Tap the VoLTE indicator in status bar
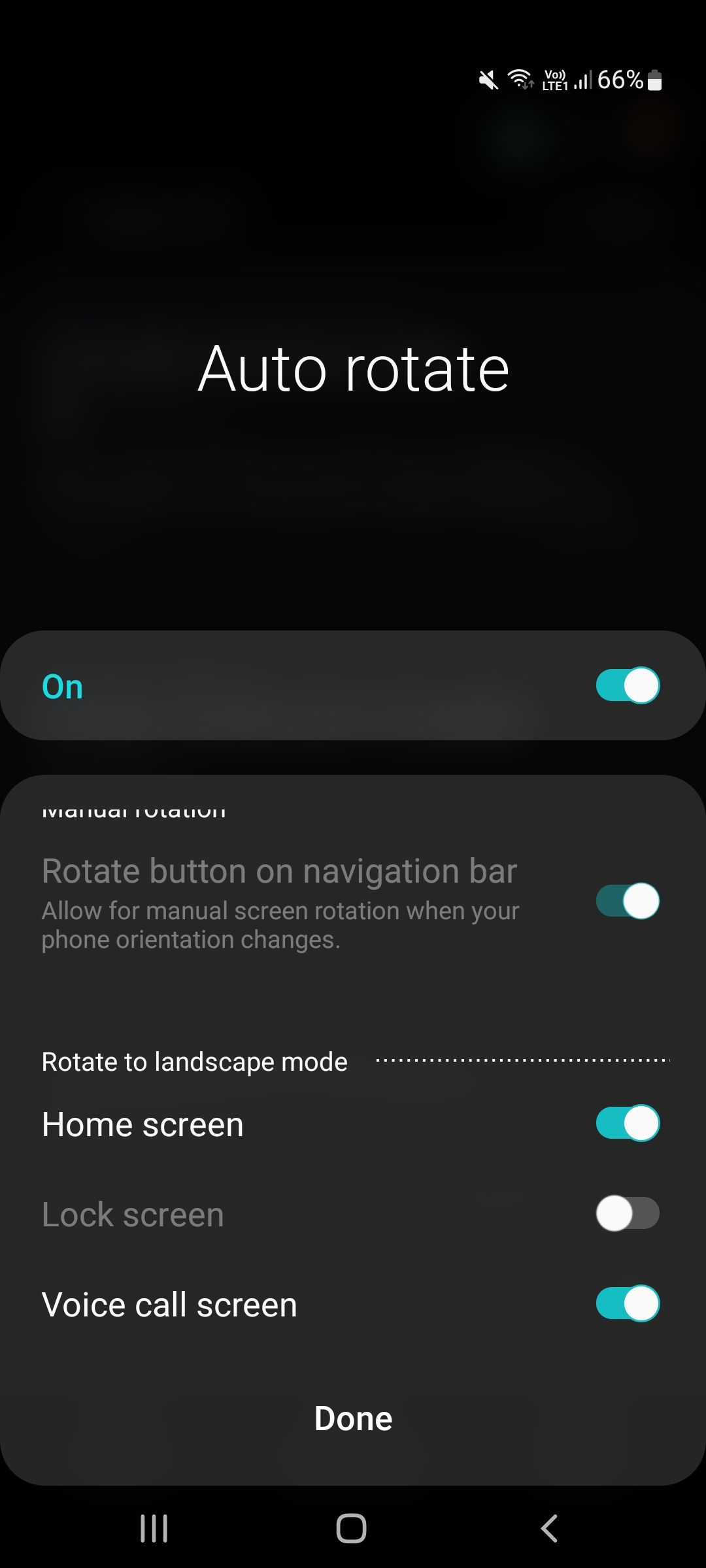Viewport: 706px width, 1568px height. point(554,78)
